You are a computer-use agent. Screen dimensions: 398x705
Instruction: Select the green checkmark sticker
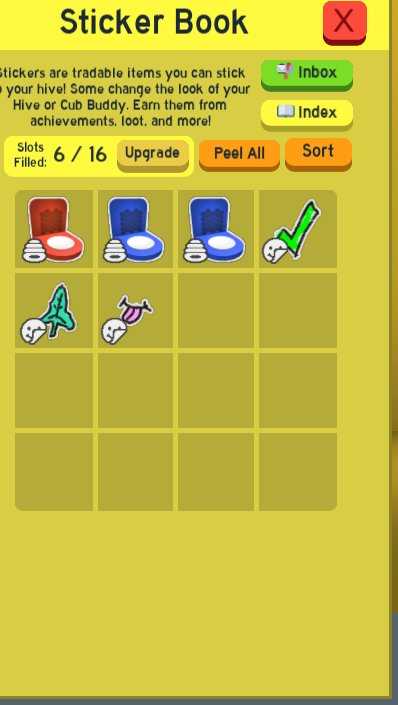pyautogui.click(x=298, y=229)
